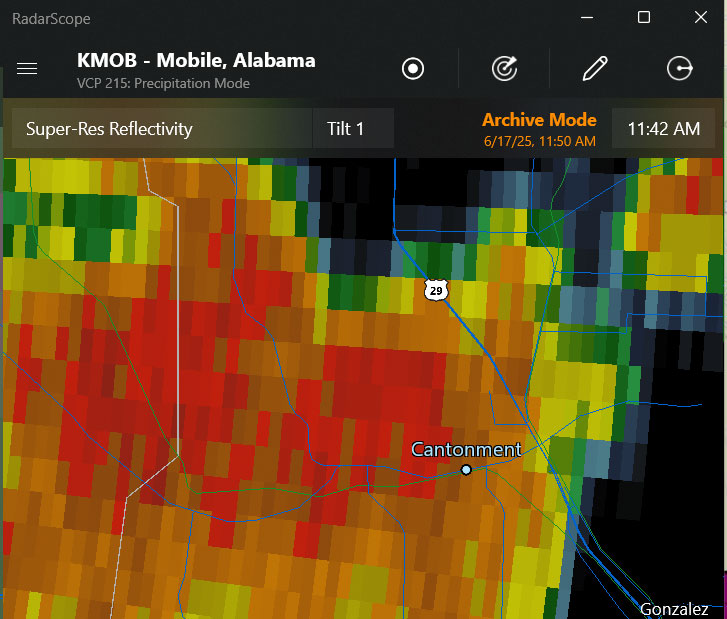Open the pencil drawing tool
This screenshot has height=619, width=727.
595,68
